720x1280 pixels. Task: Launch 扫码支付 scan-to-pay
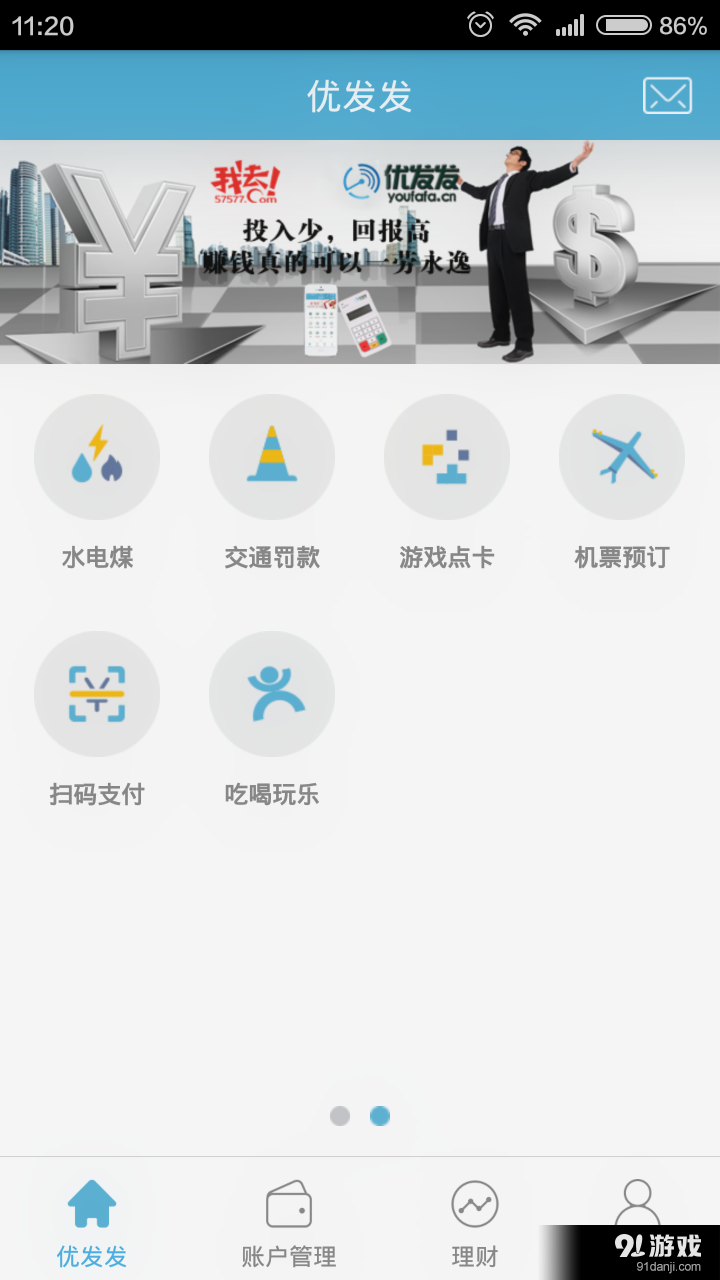(97, 694)
